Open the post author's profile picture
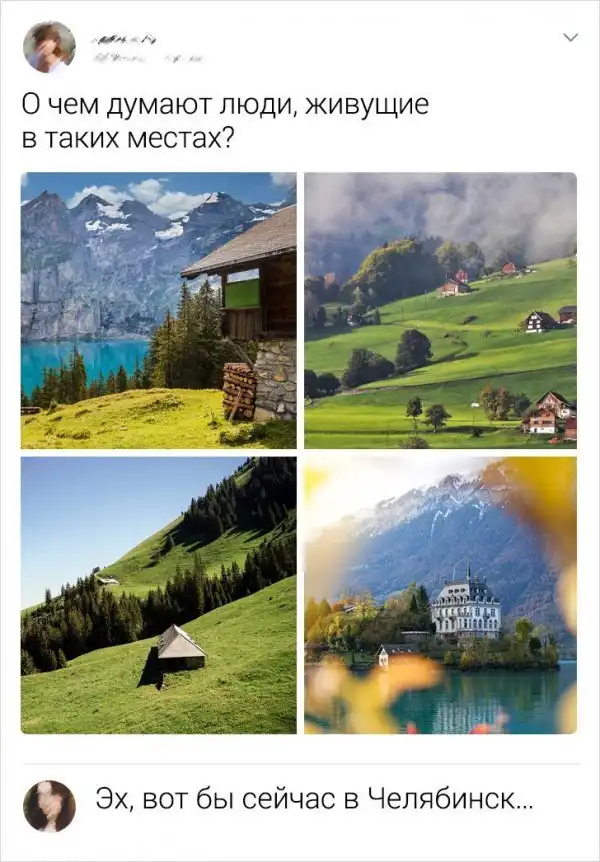This screenshot has width=600, height=862. click(49, 47)
